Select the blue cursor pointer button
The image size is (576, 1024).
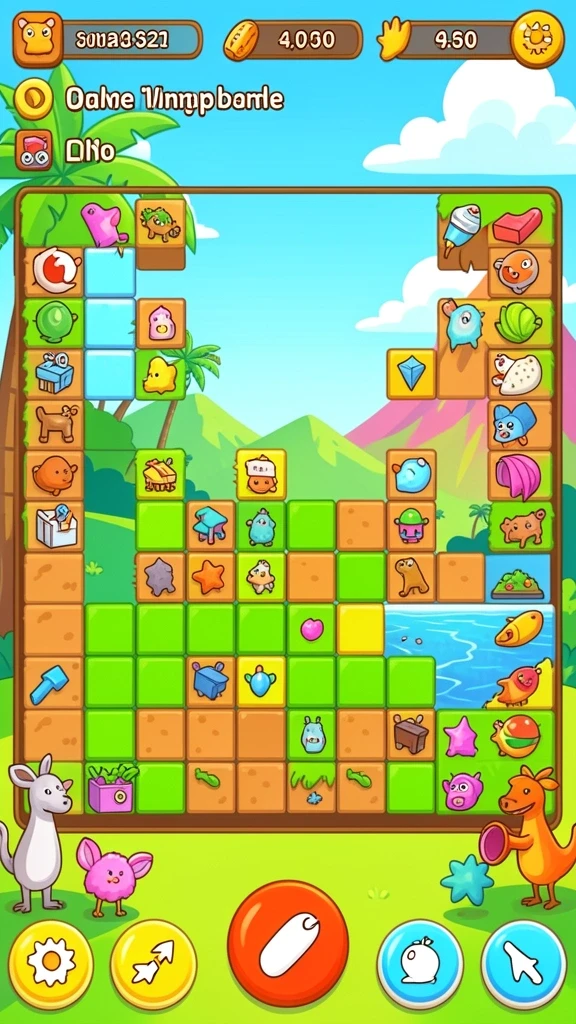click(x=523, y=963)
